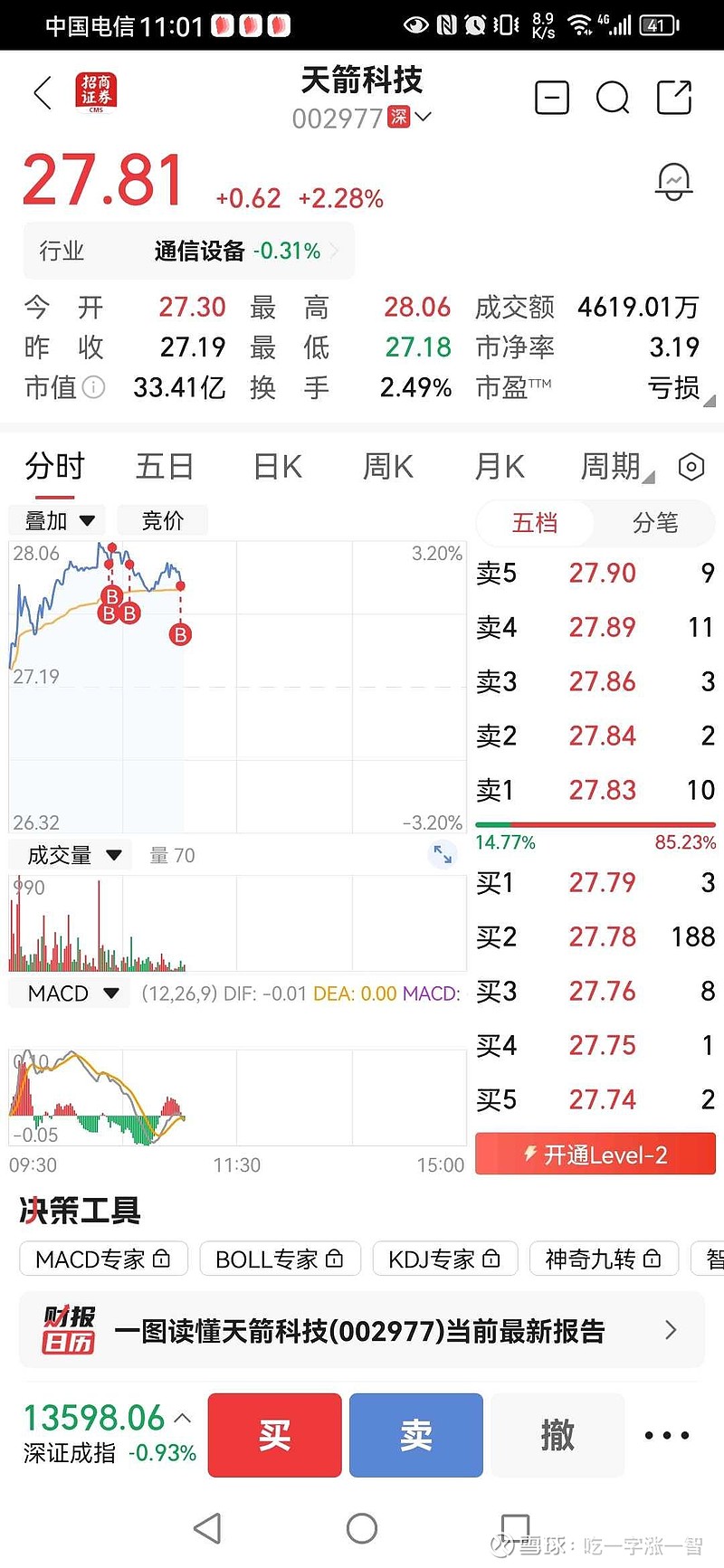Open the MACD indicator dropdown
This screenshot has height=1568, width=724.
[69, 993]
